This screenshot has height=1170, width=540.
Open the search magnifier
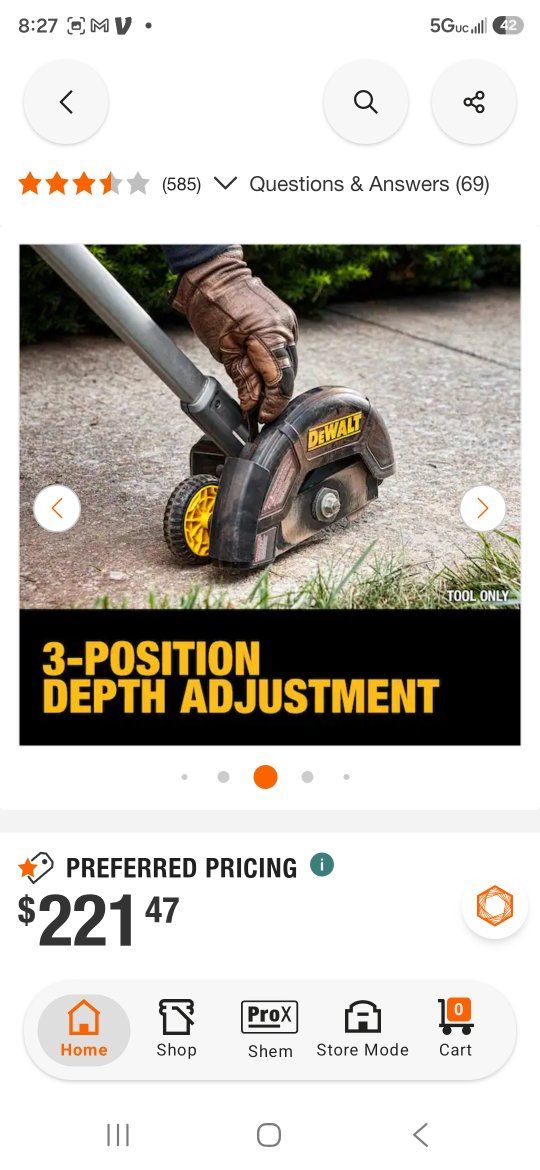pyautogui.click(x=365, y=101)
